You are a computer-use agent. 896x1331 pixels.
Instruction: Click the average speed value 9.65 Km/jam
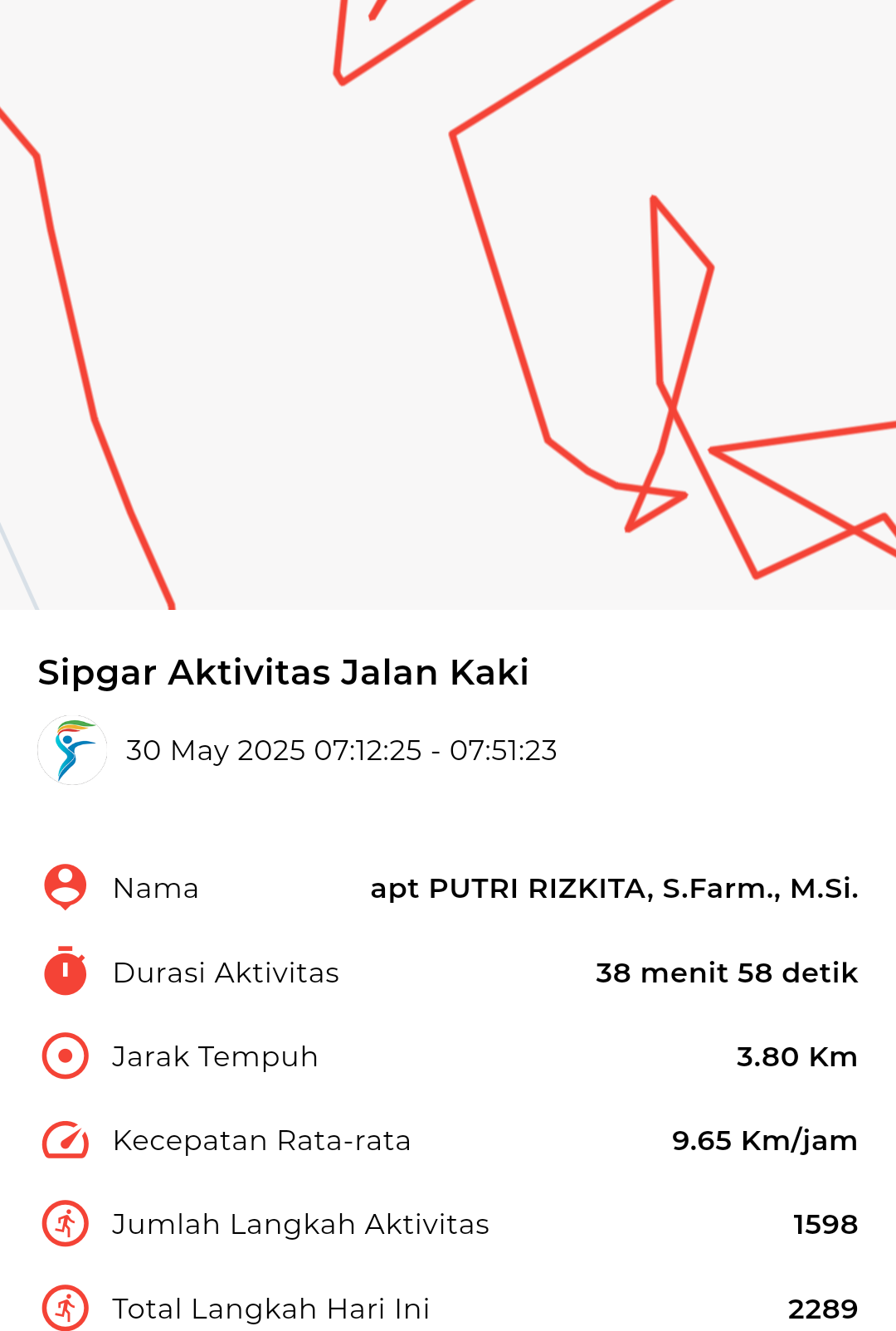click(764, 1140)
